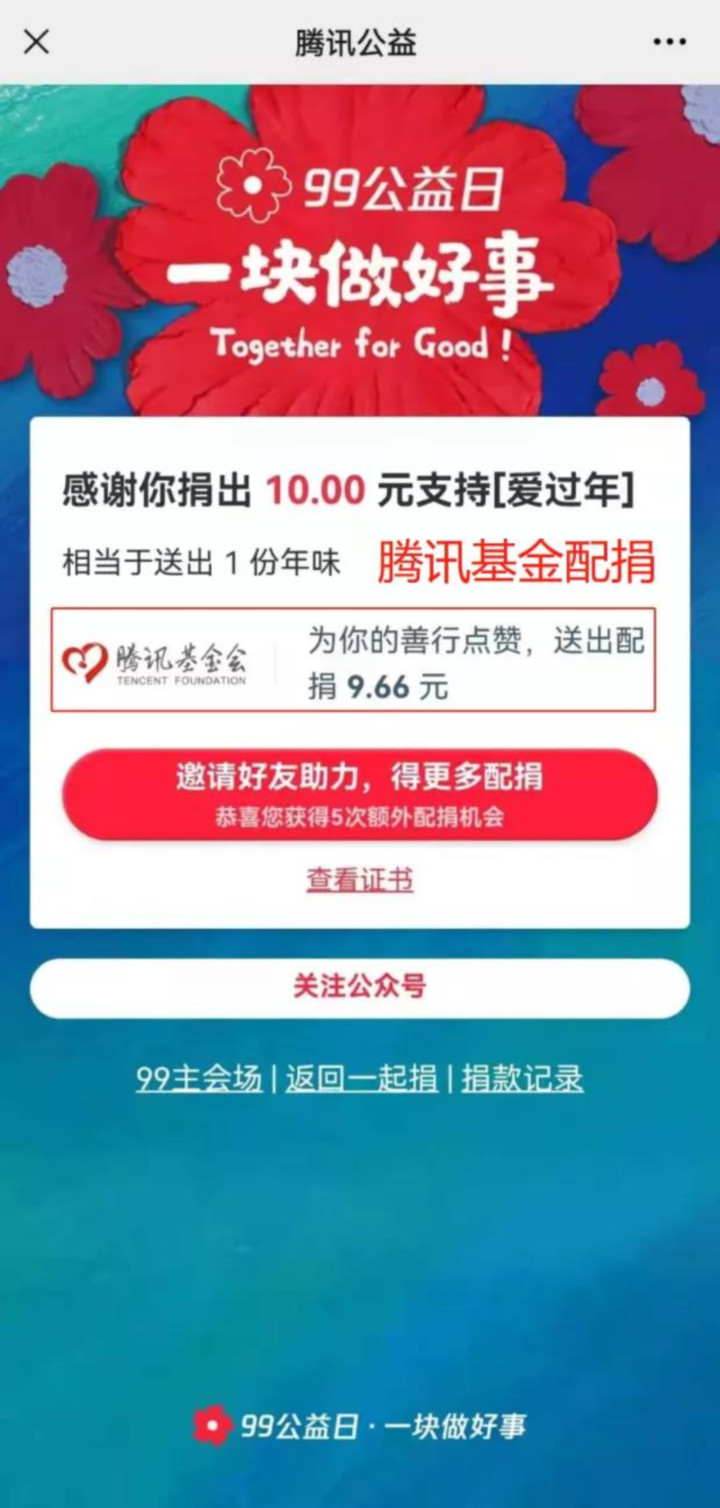Tap the 关注公众号 button
The image size is (720, 1508).
click(x=360, y=987)
